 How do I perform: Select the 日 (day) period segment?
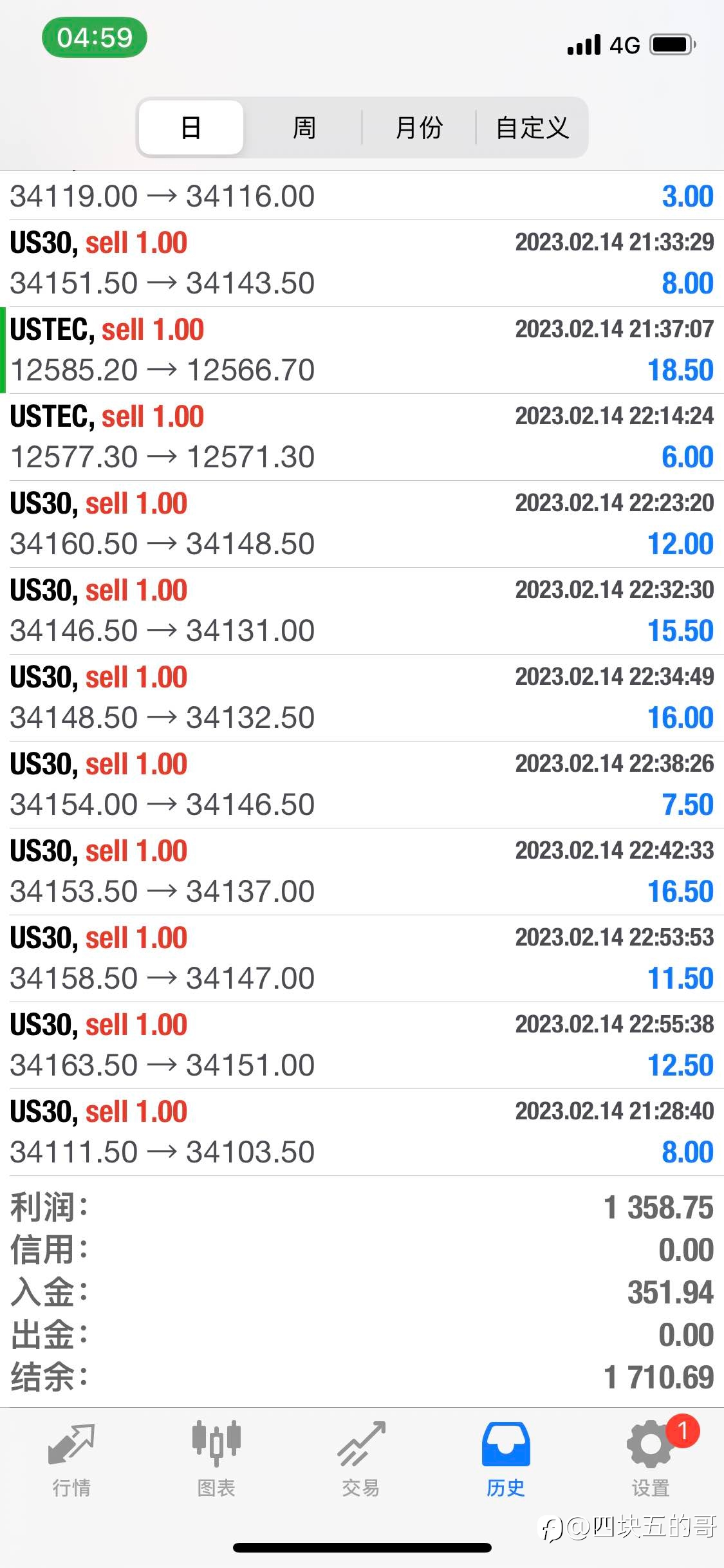[191, 127]
